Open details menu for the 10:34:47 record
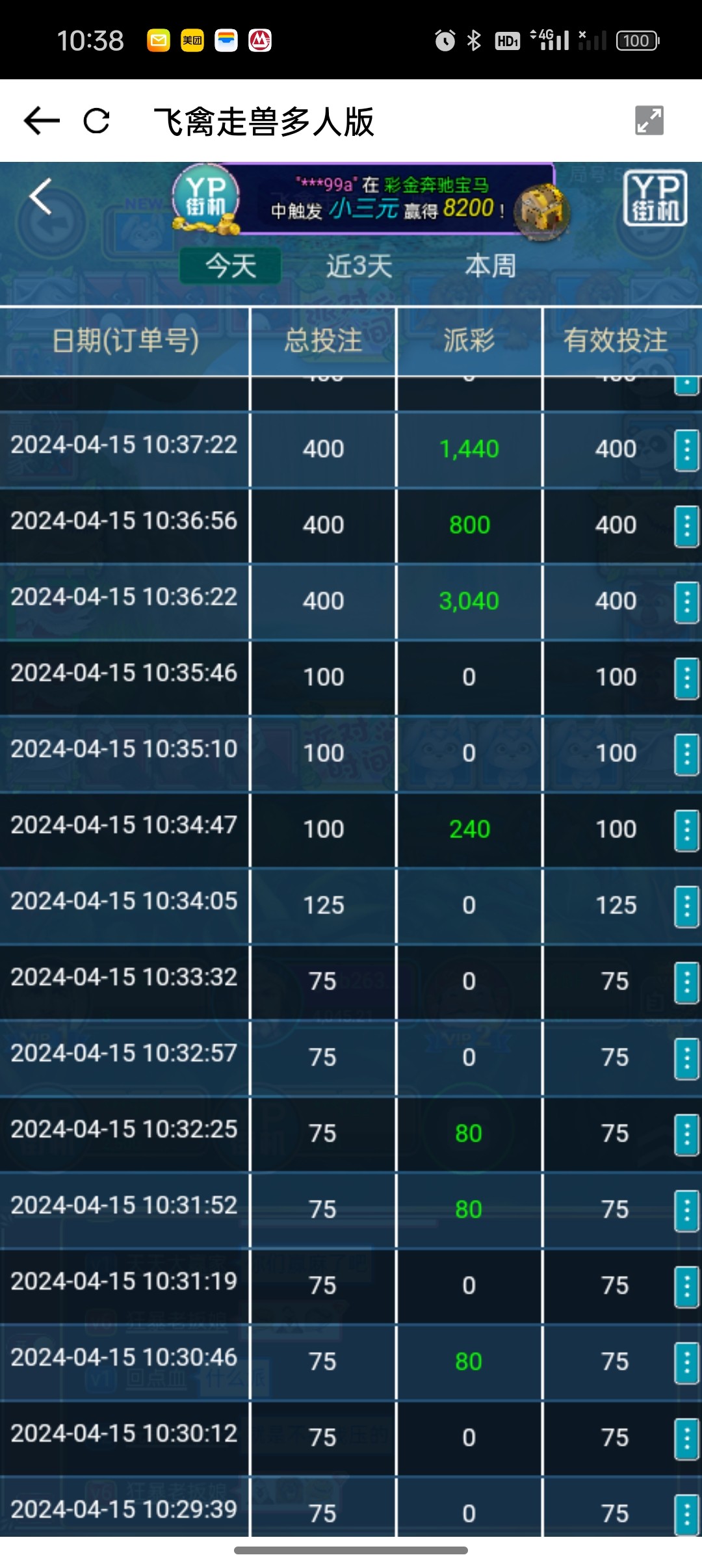 tap(686, 830)
